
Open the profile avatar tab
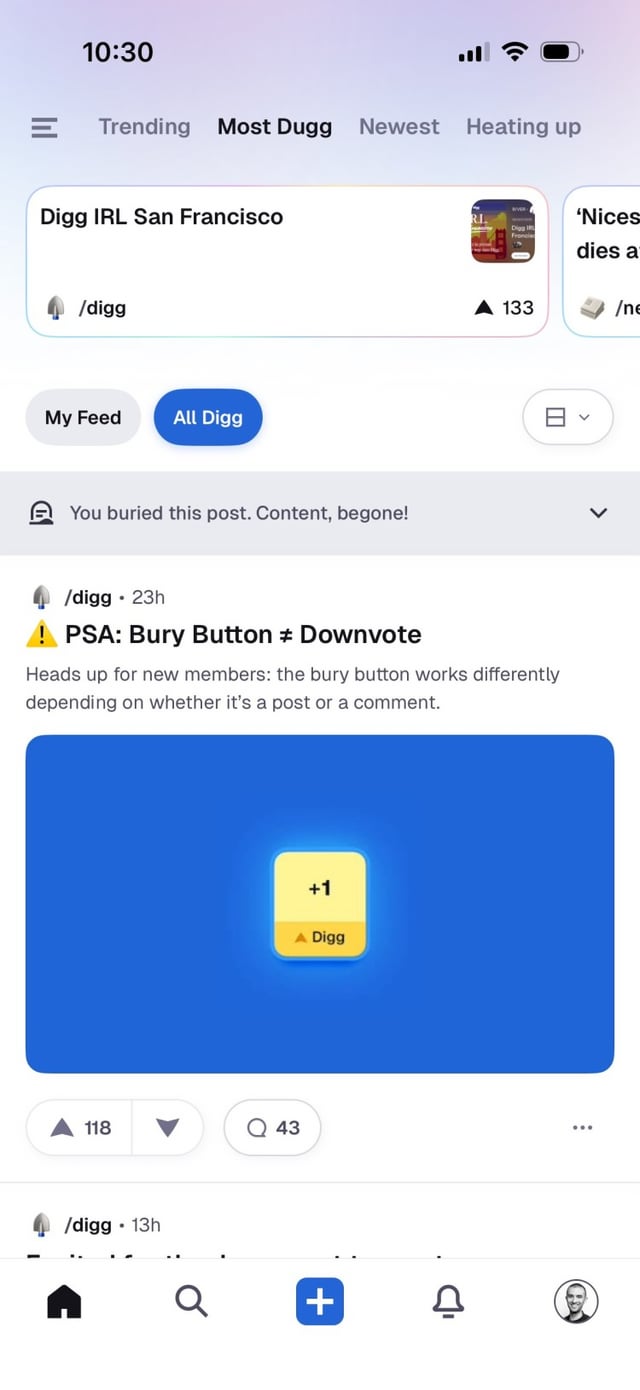tap(576, 1301)
